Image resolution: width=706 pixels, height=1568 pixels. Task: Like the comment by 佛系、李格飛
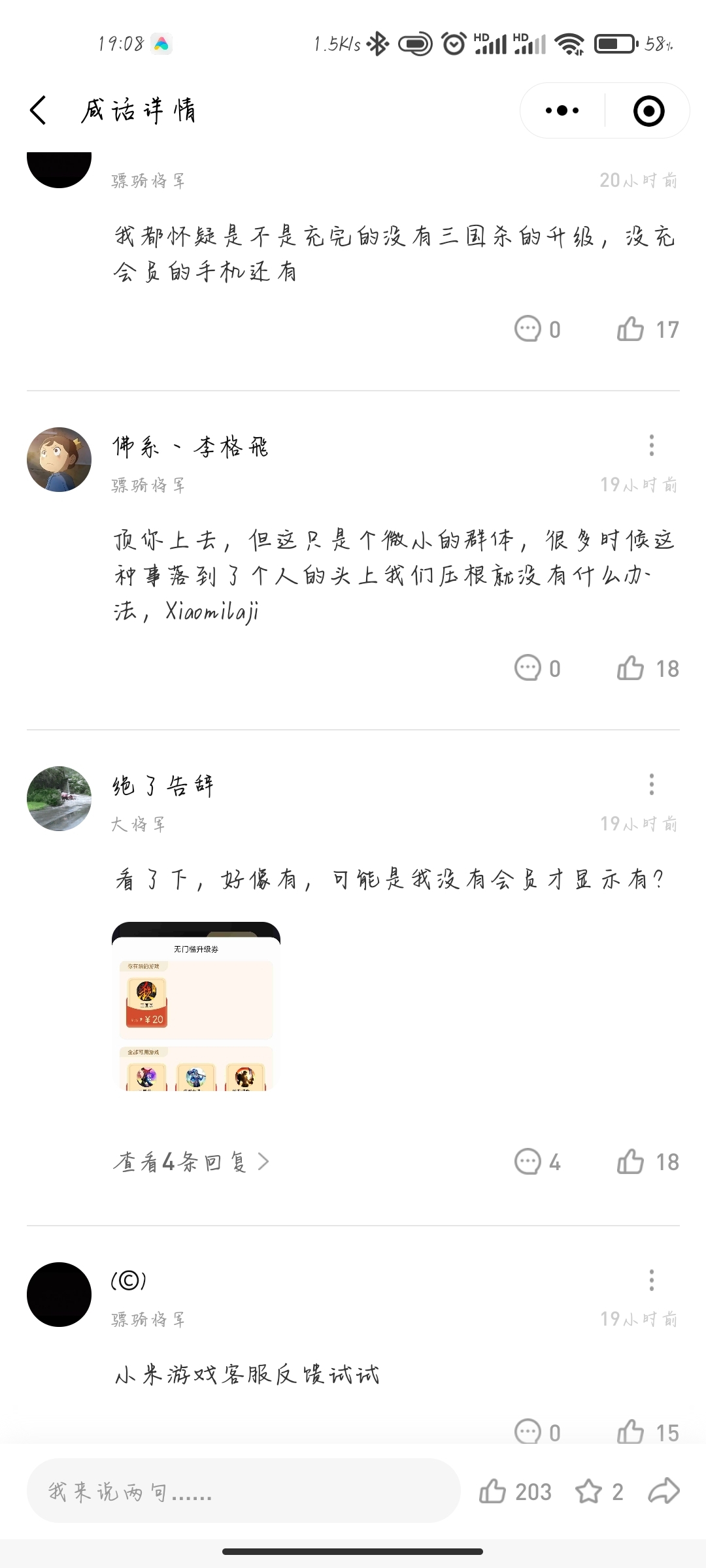[631, 668]
